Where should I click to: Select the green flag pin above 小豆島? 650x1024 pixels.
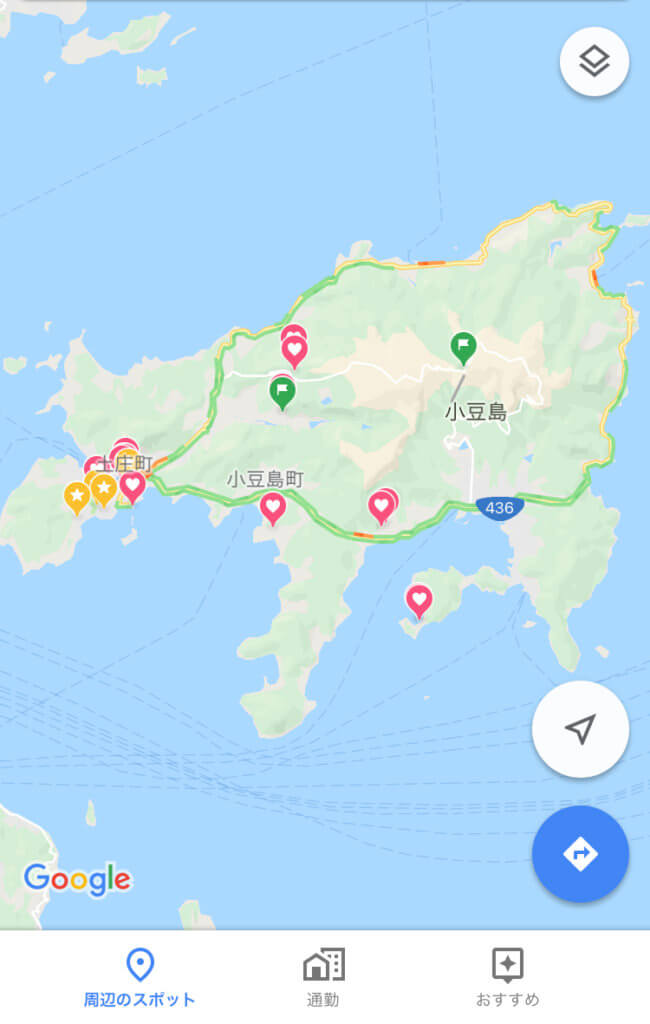[x=462, y=347]
